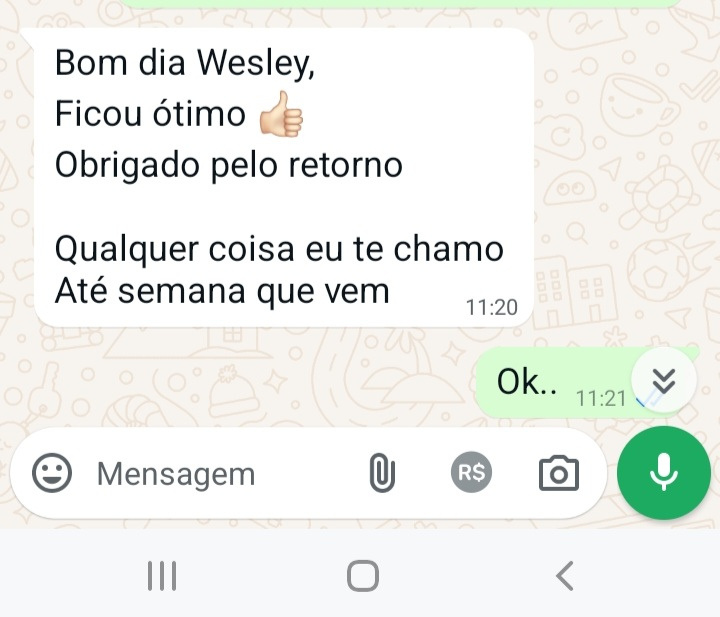
Task: Open recent apps from navigation bar
Action: [161, 575]
